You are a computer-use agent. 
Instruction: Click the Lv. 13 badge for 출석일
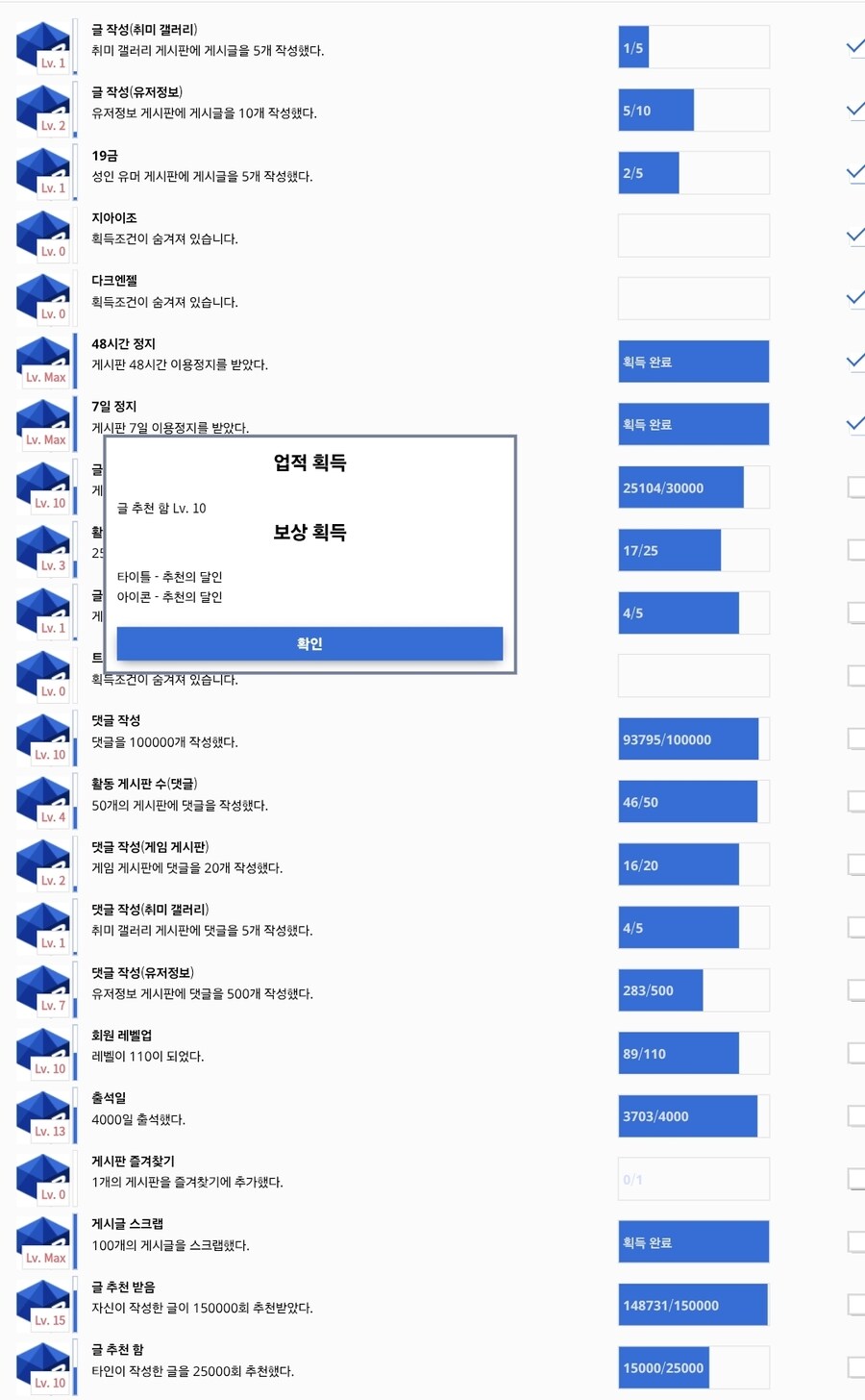[42, 1114]
